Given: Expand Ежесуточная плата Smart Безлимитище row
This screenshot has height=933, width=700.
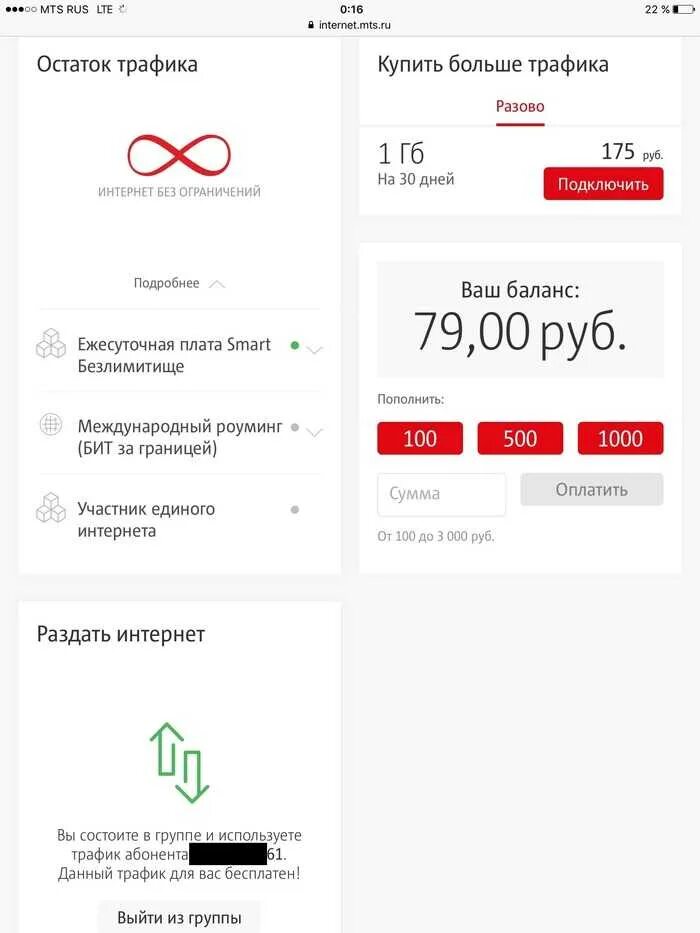Looking at the screenshot, I should 315,350.
